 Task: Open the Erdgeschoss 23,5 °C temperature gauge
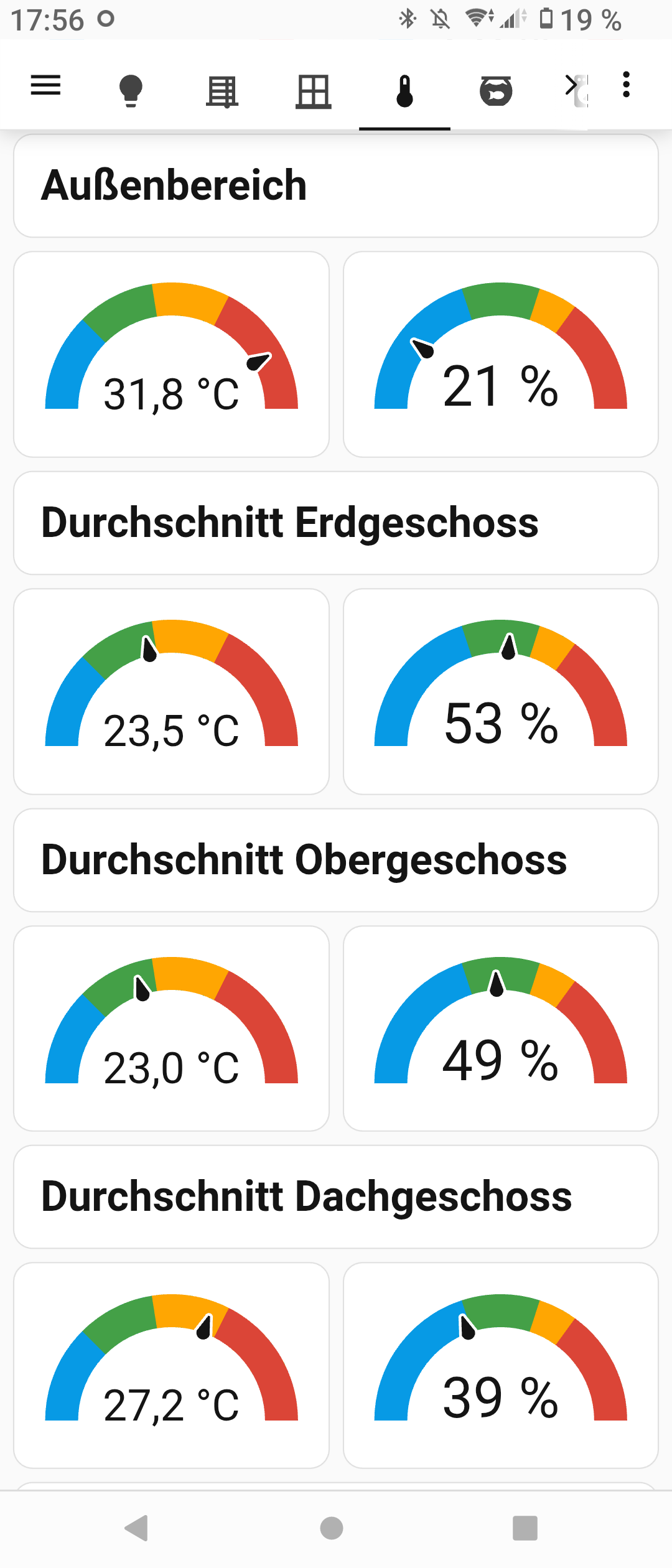point(171,691)
